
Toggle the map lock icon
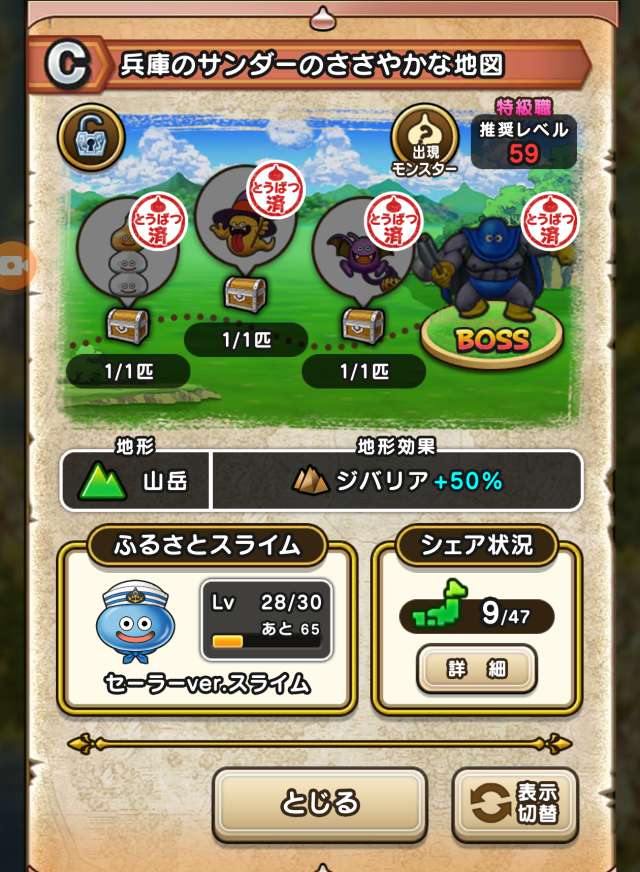pyautogui.click(x=91, y=139)
